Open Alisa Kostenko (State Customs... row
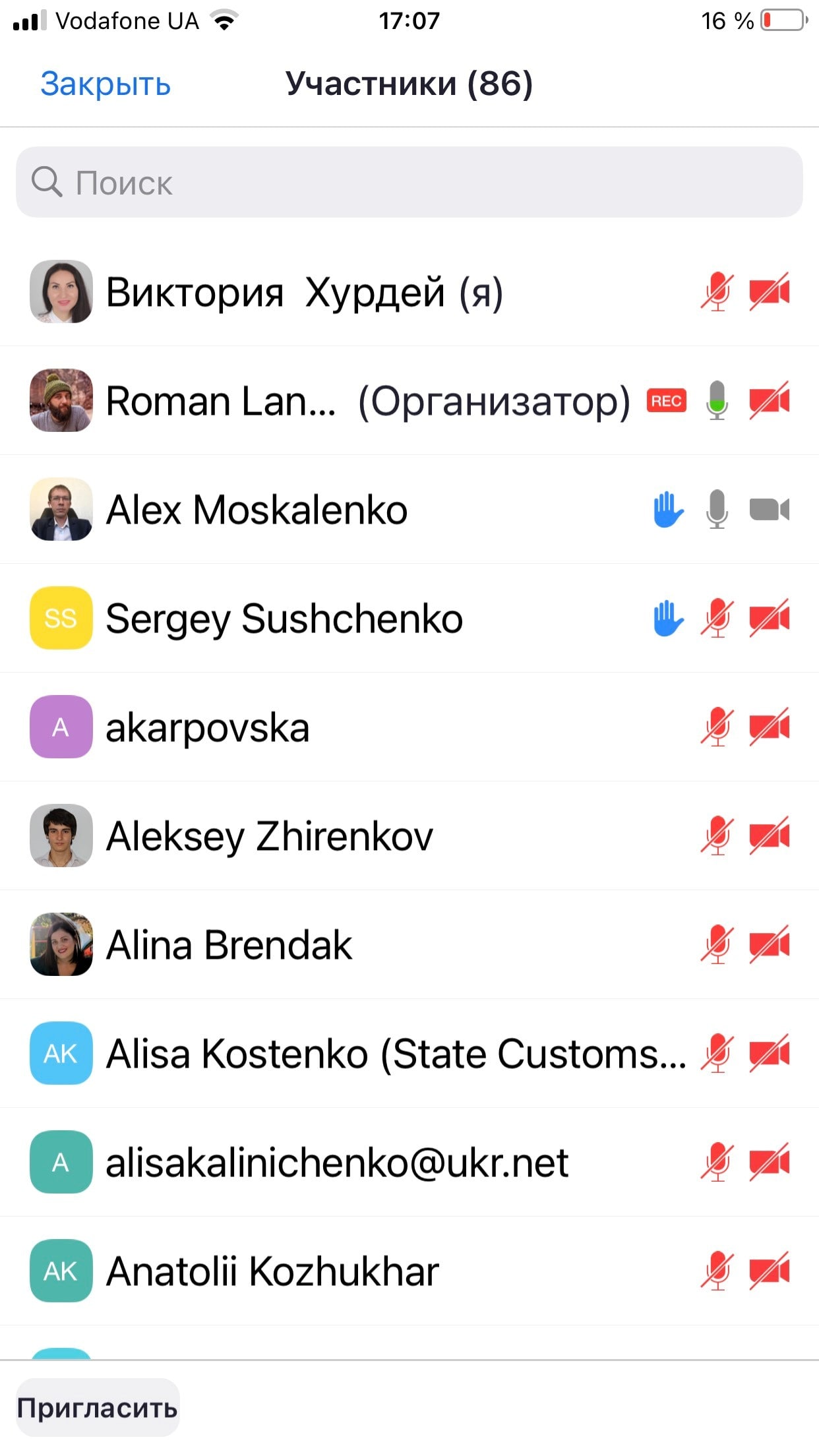Image resolution: width=819 pixels, height=1456 pixels. point(409,1053)
